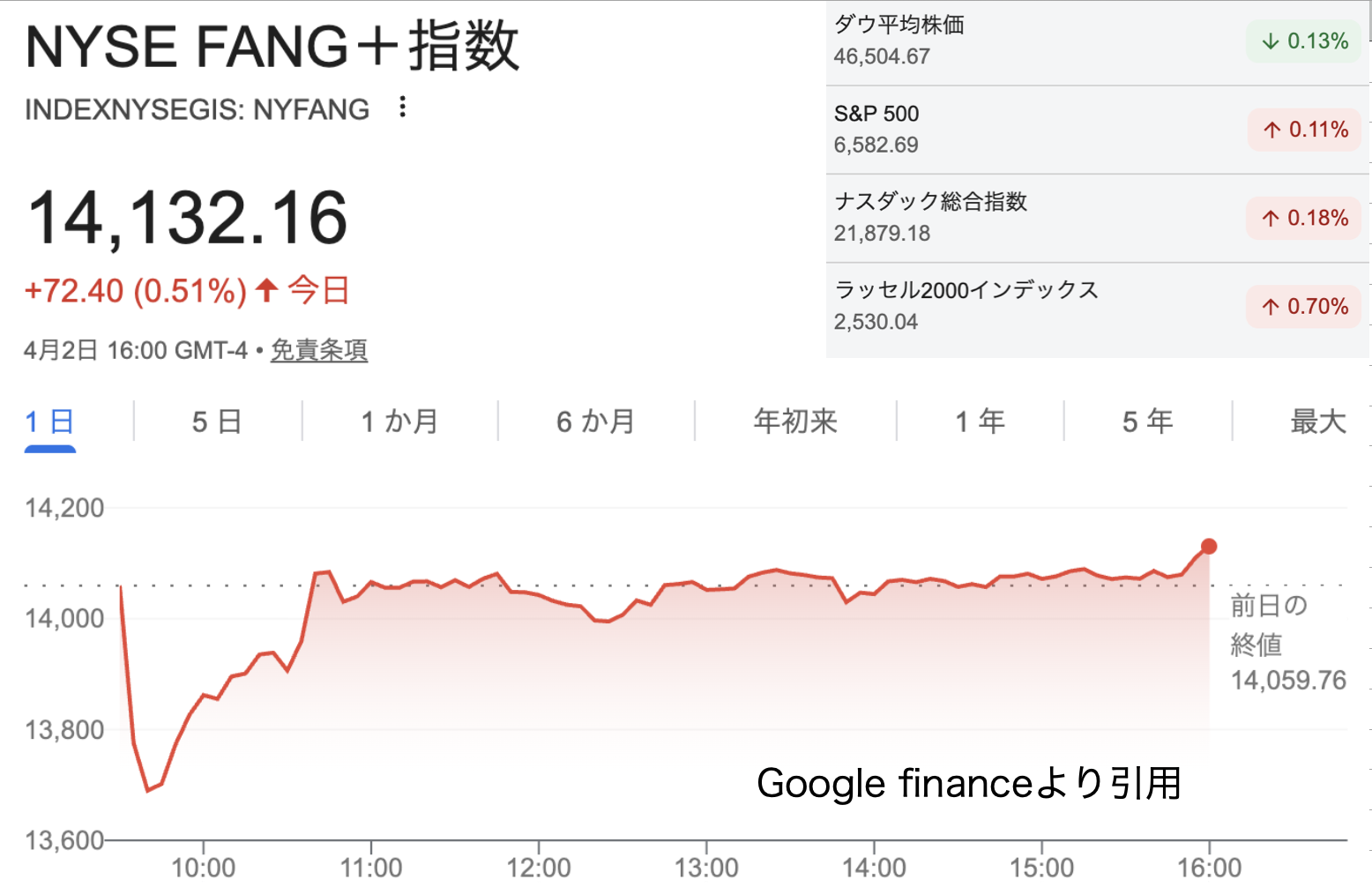Open the S&P 500 index row

[x=1093, y=130]
